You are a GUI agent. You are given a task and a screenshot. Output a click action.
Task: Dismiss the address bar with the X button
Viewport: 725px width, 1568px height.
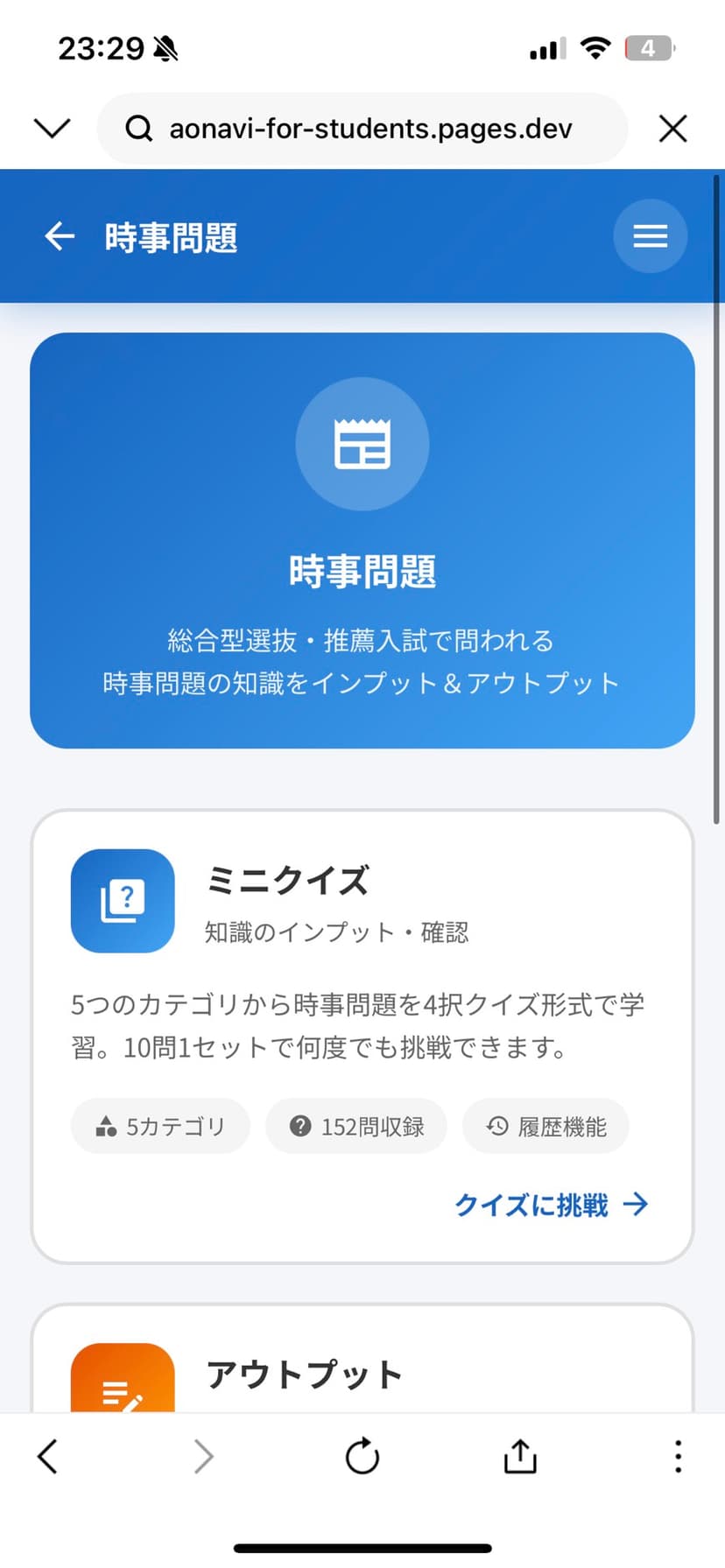[672, 128]
